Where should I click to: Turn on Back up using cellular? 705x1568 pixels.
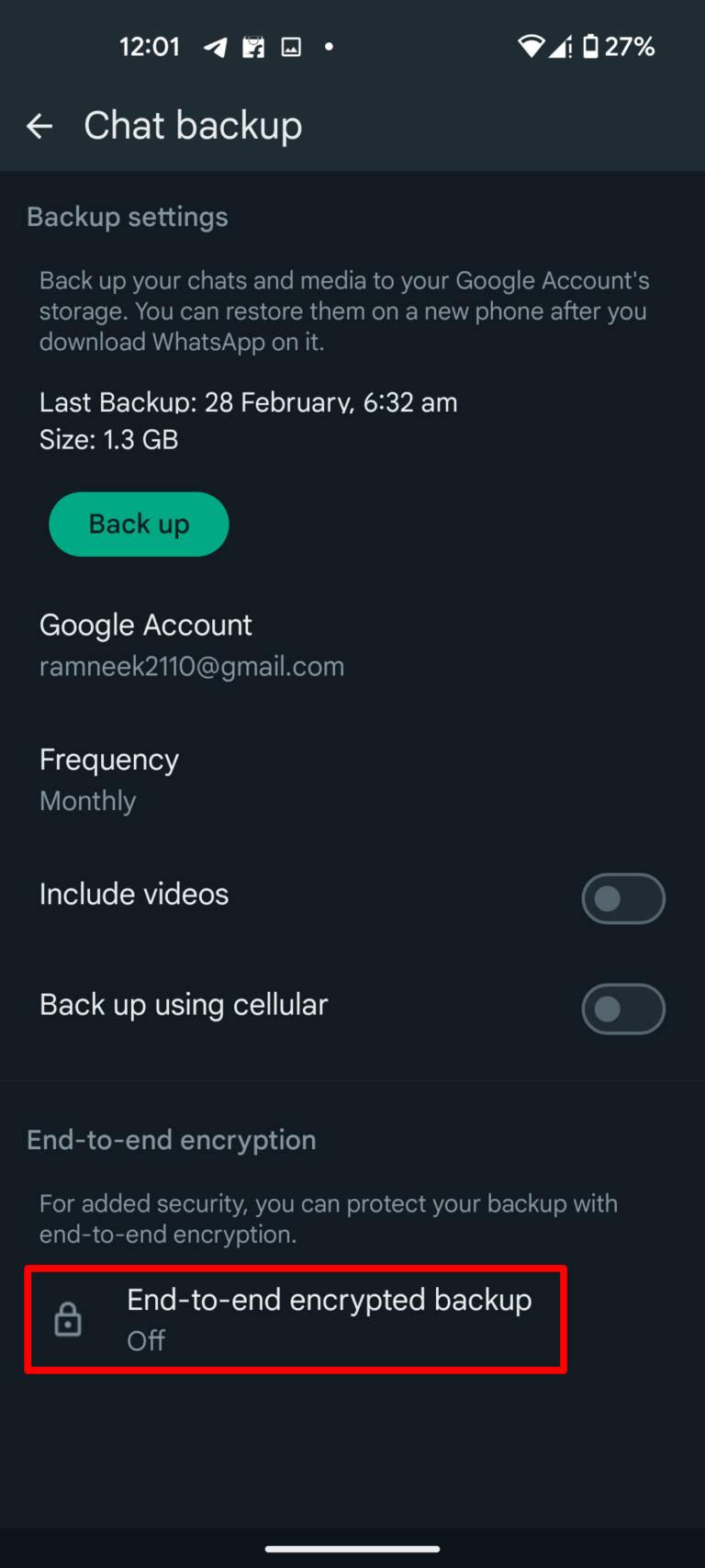coord(623,1009)
